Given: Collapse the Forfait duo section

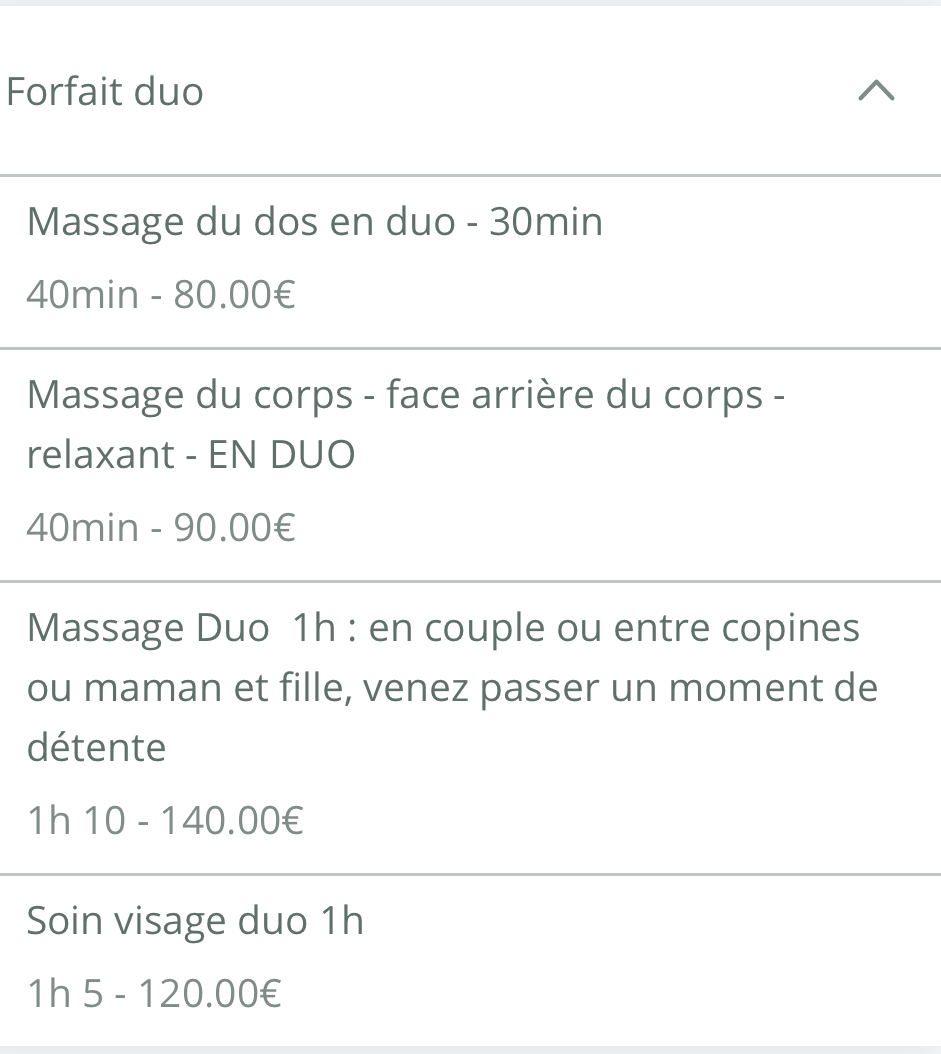Looking at the screenshot, I should tap(876, 92).
